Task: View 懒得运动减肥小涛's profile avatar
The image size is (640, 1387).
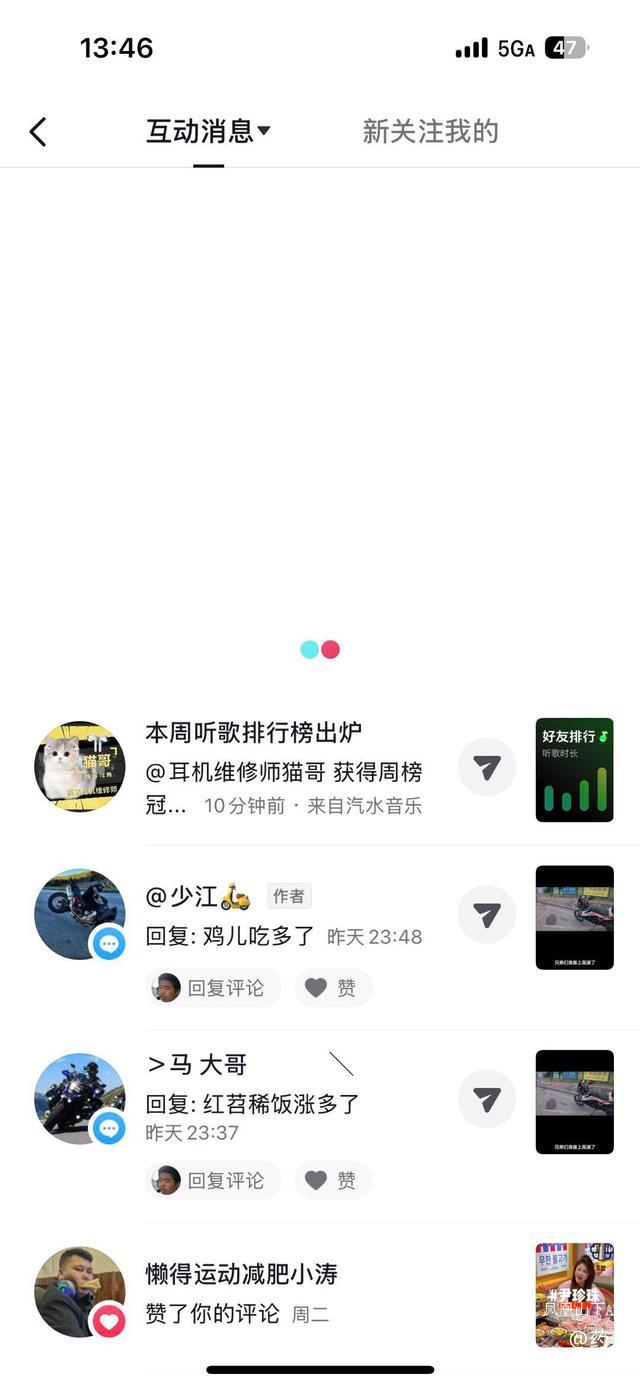Action: [x=80, y=1292]
